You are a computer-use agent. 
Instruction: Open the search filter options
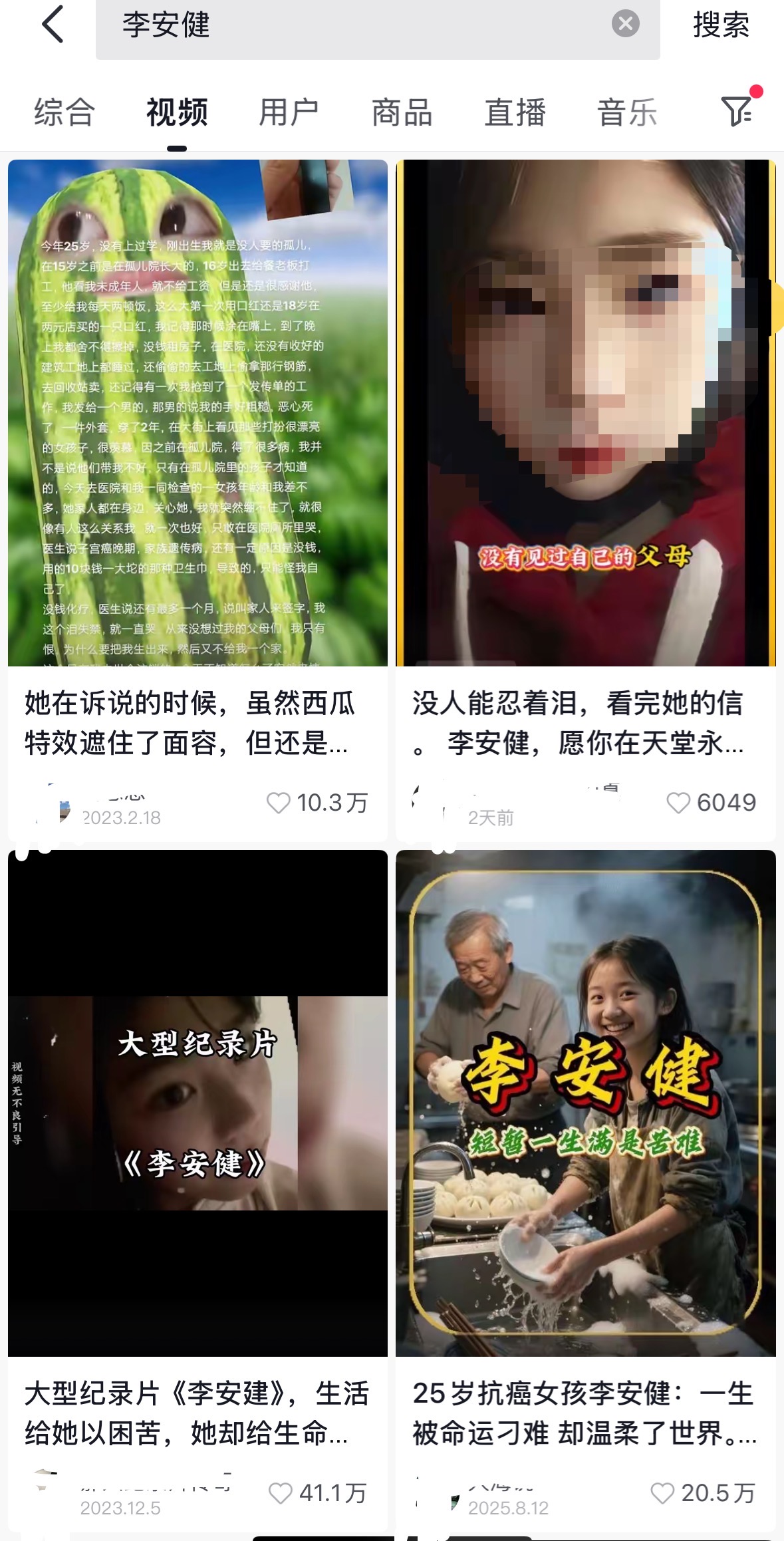737,110
